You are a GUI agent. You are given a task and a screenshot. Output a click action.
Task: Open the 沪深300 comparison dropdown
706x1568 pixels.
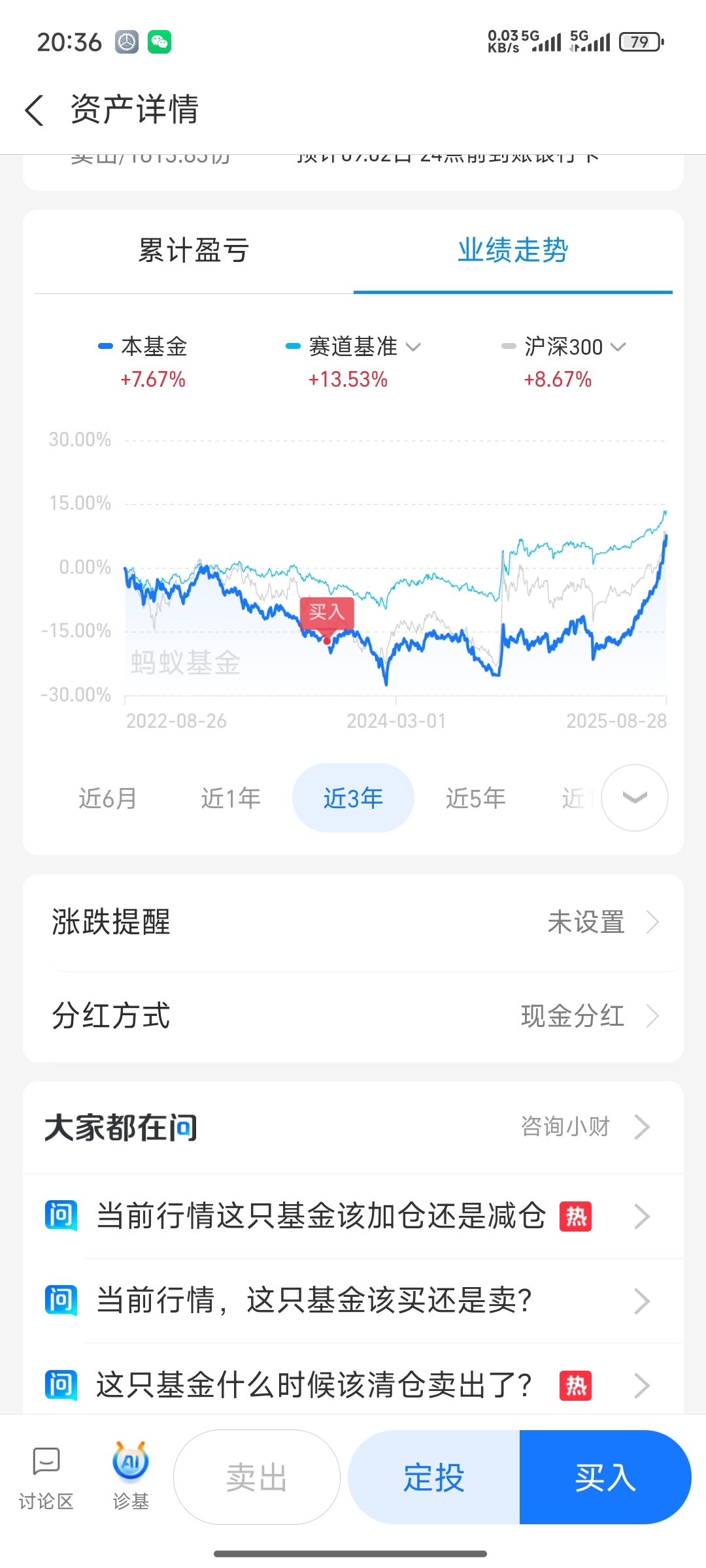(x=563, y=346)
